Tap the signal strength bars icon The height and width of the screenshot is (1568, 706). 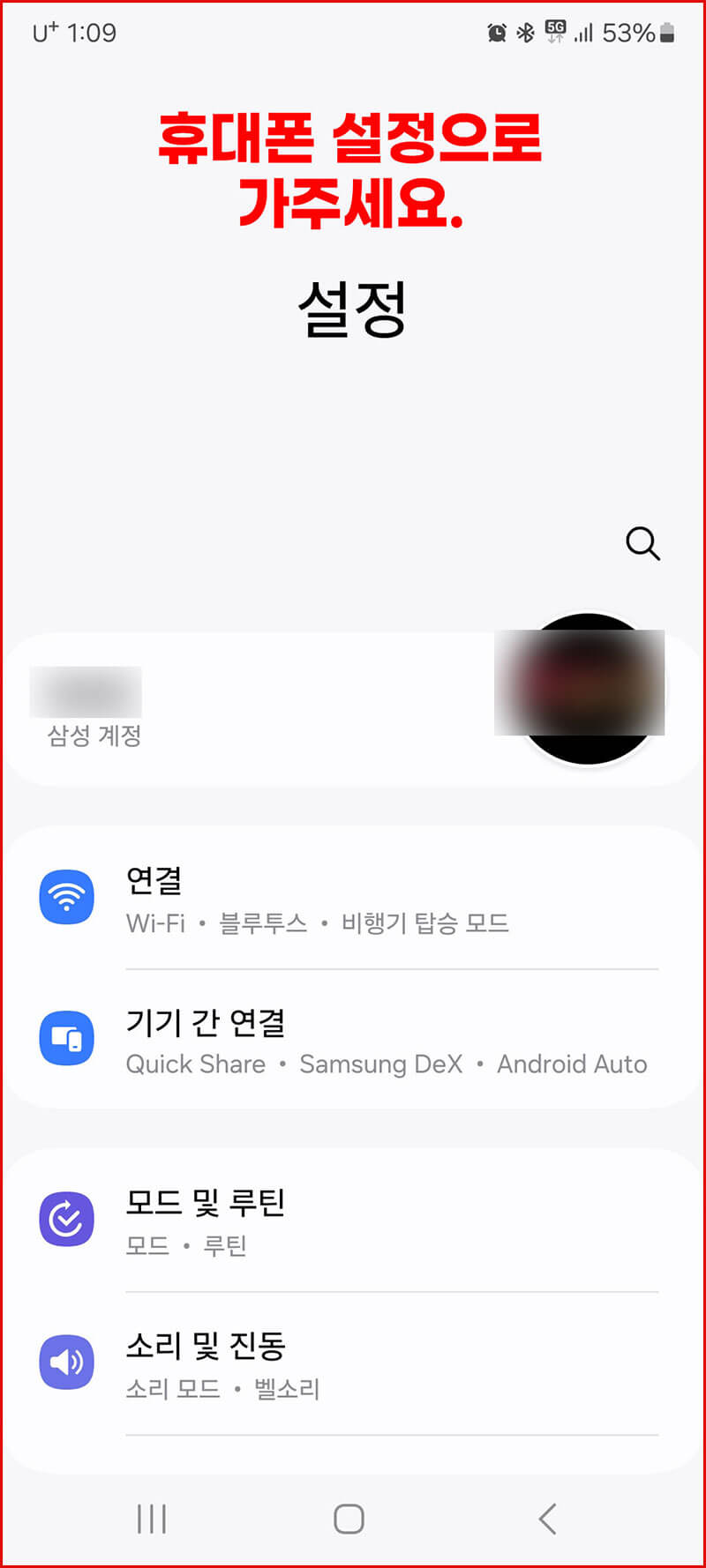(x=582, y=33)
